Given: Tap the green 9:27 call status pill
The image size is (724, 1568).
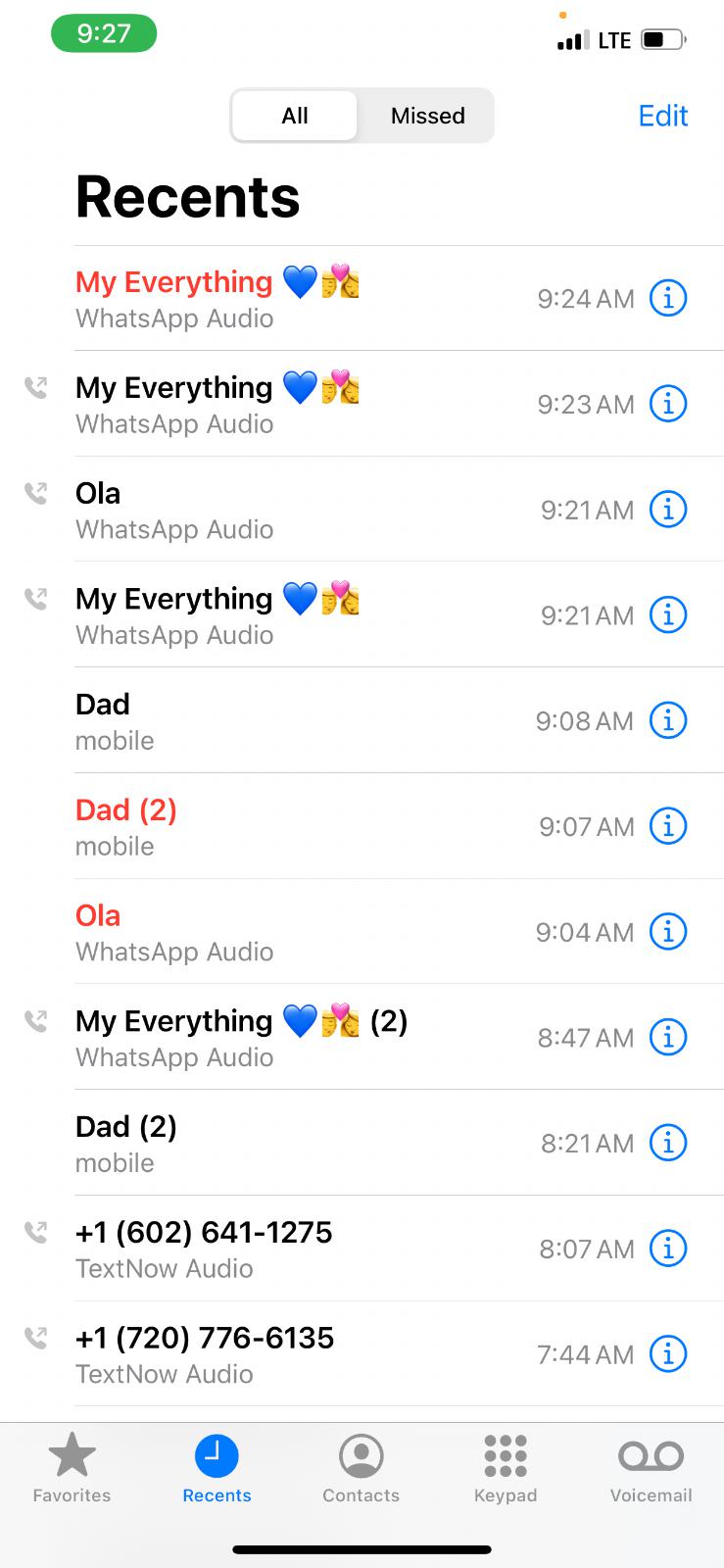Looking at the screenshot, I should 104,33.
